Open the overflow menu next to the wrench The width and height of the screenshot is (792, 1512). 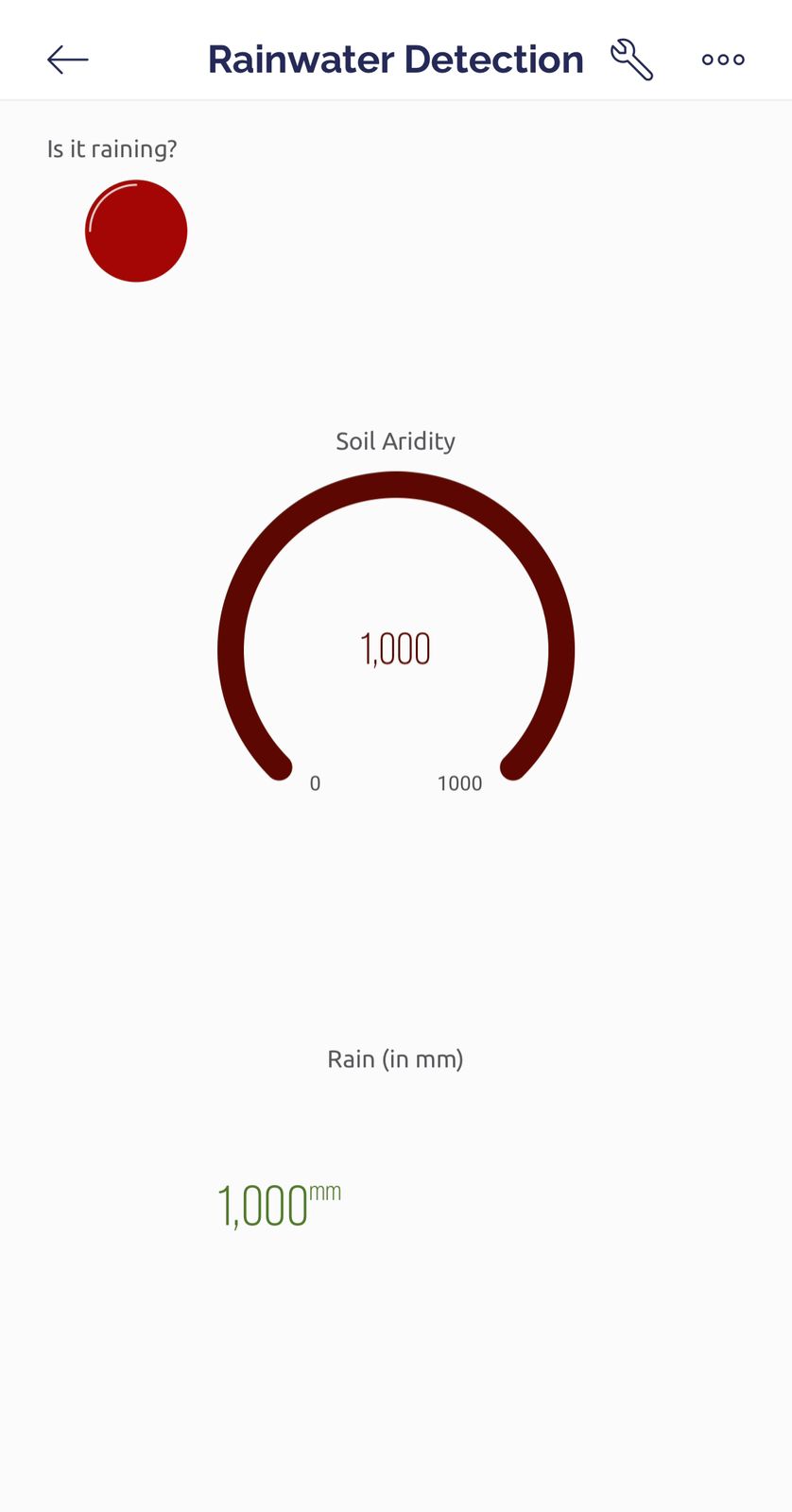click(x=722, y=59)
